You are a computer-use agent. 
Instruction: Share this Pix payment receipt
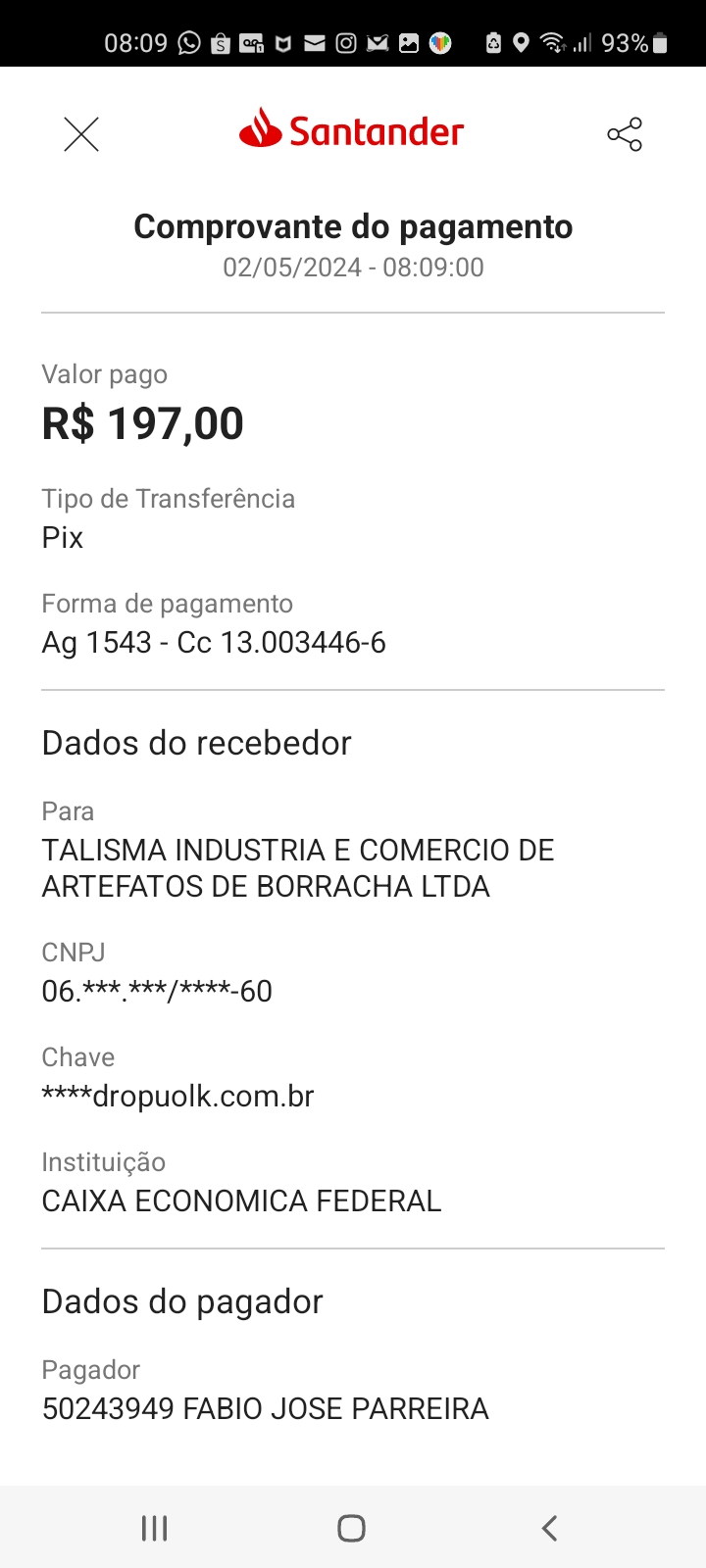click(625, 134)
